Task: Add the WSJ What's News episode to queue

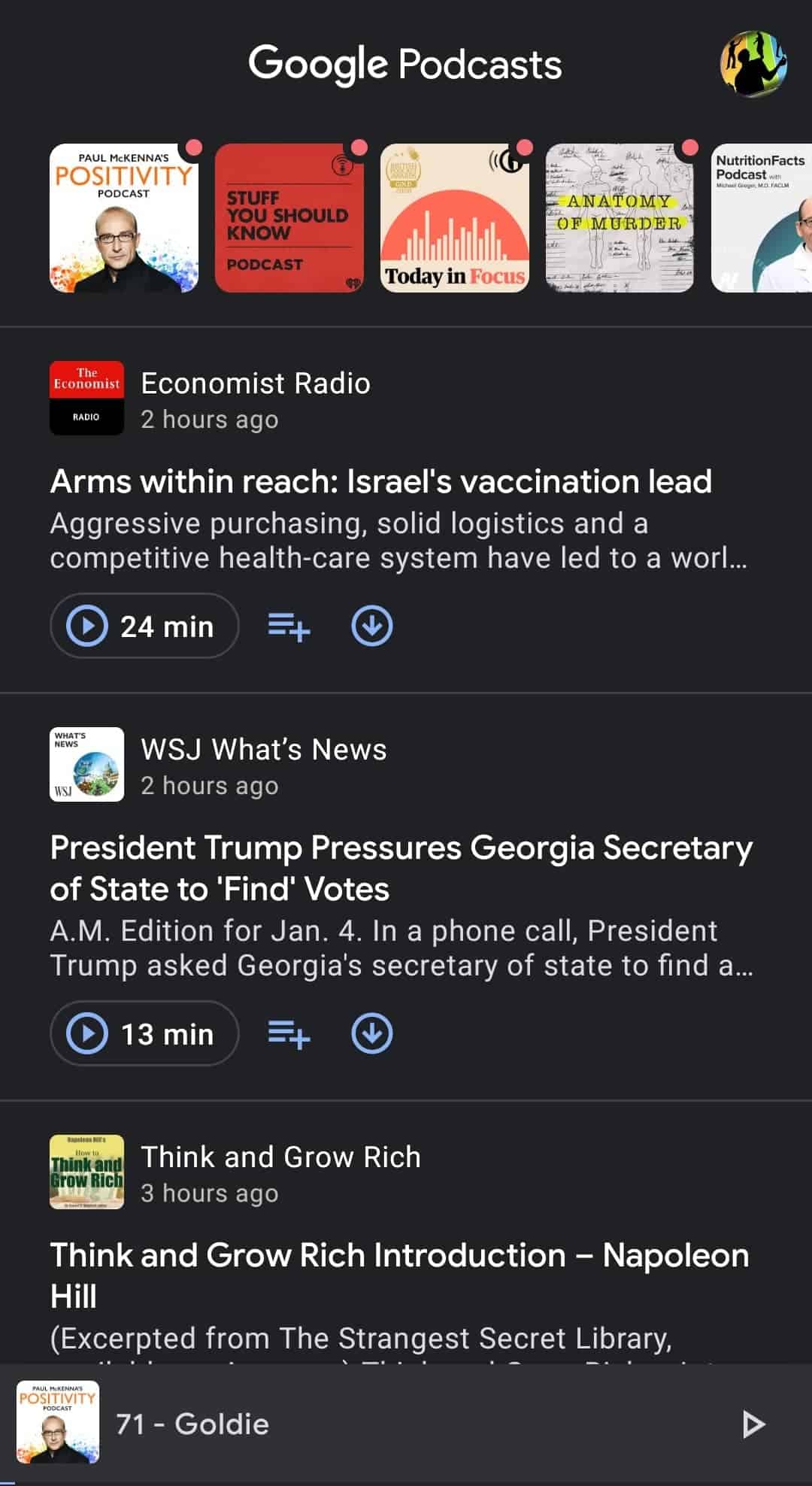Action: pos(289,1033)
